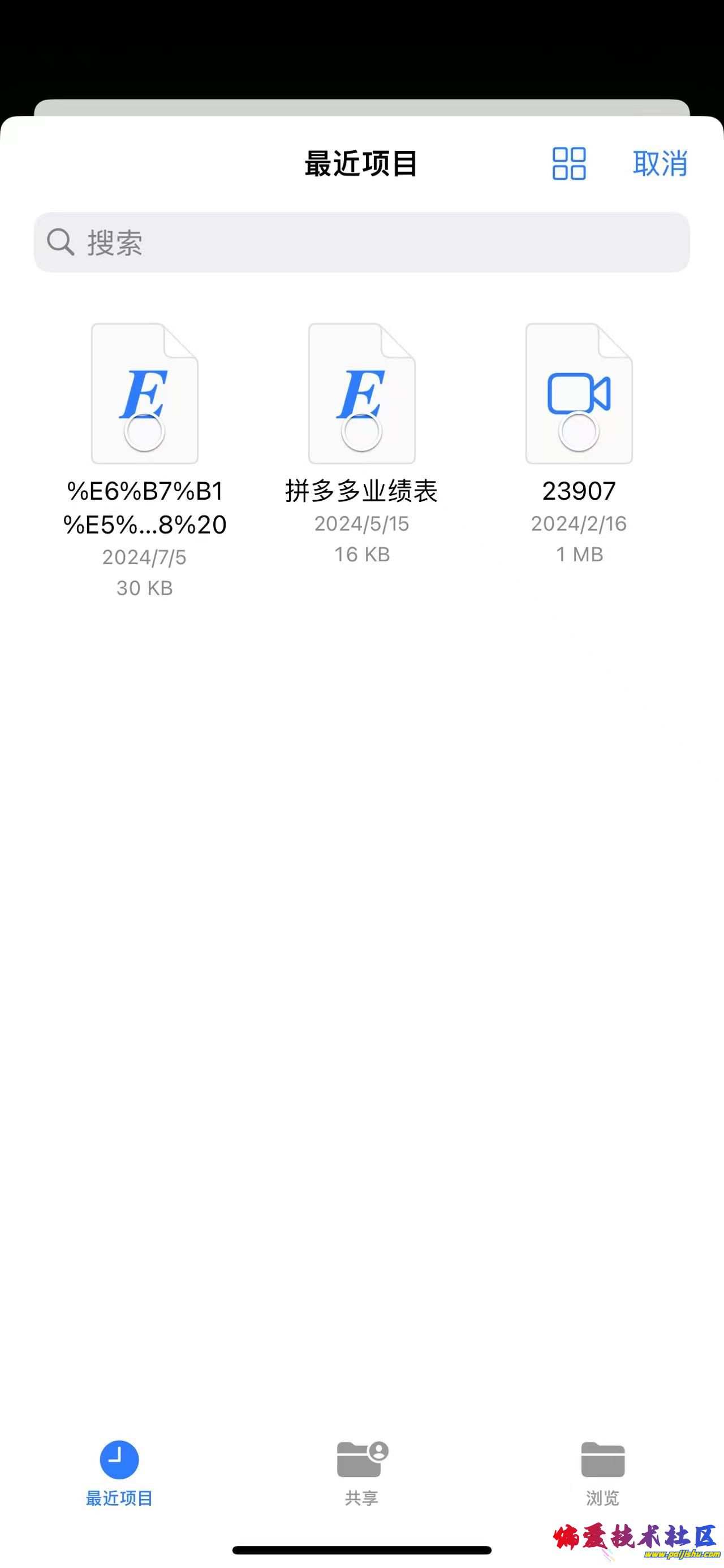
Task: Tap the search input field
Action: point(361,242)
